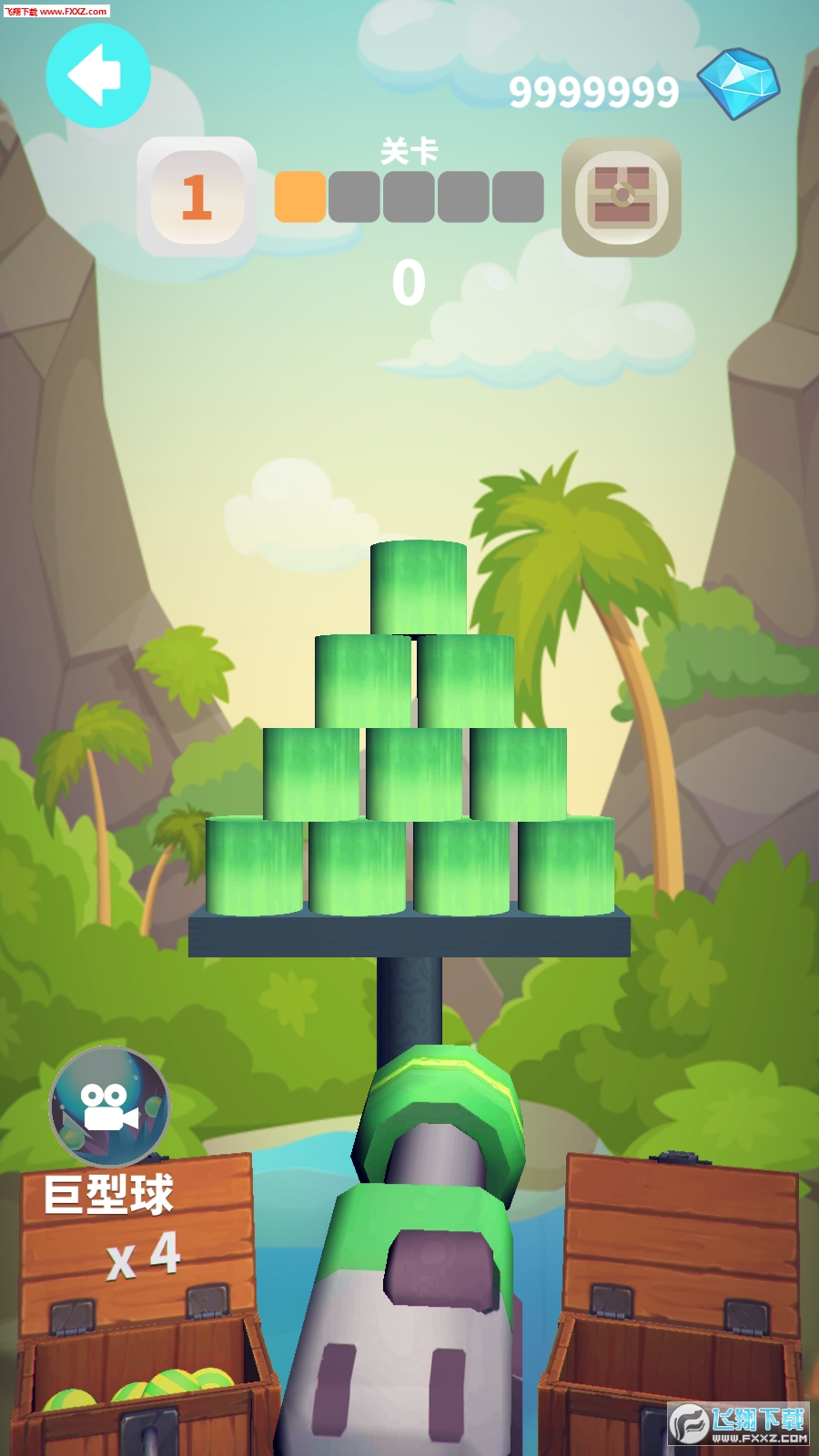Tap the blue diamond currency icon
The height and width of the screenshot is (1456, 819).
pyautogui.click(x=739, y=84)
